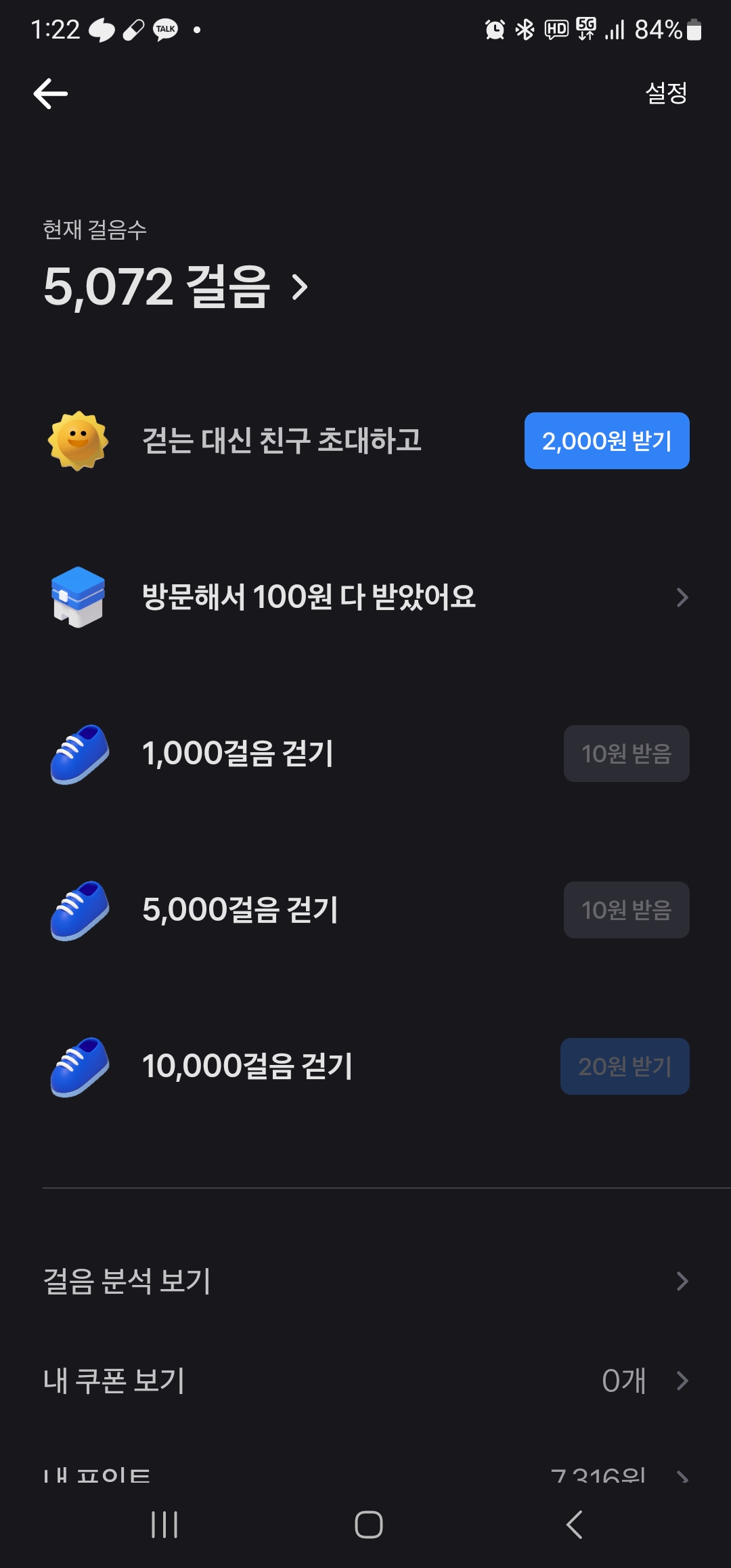
Task: Tap the 2,000원 받기 button
Action: (606, 441)
